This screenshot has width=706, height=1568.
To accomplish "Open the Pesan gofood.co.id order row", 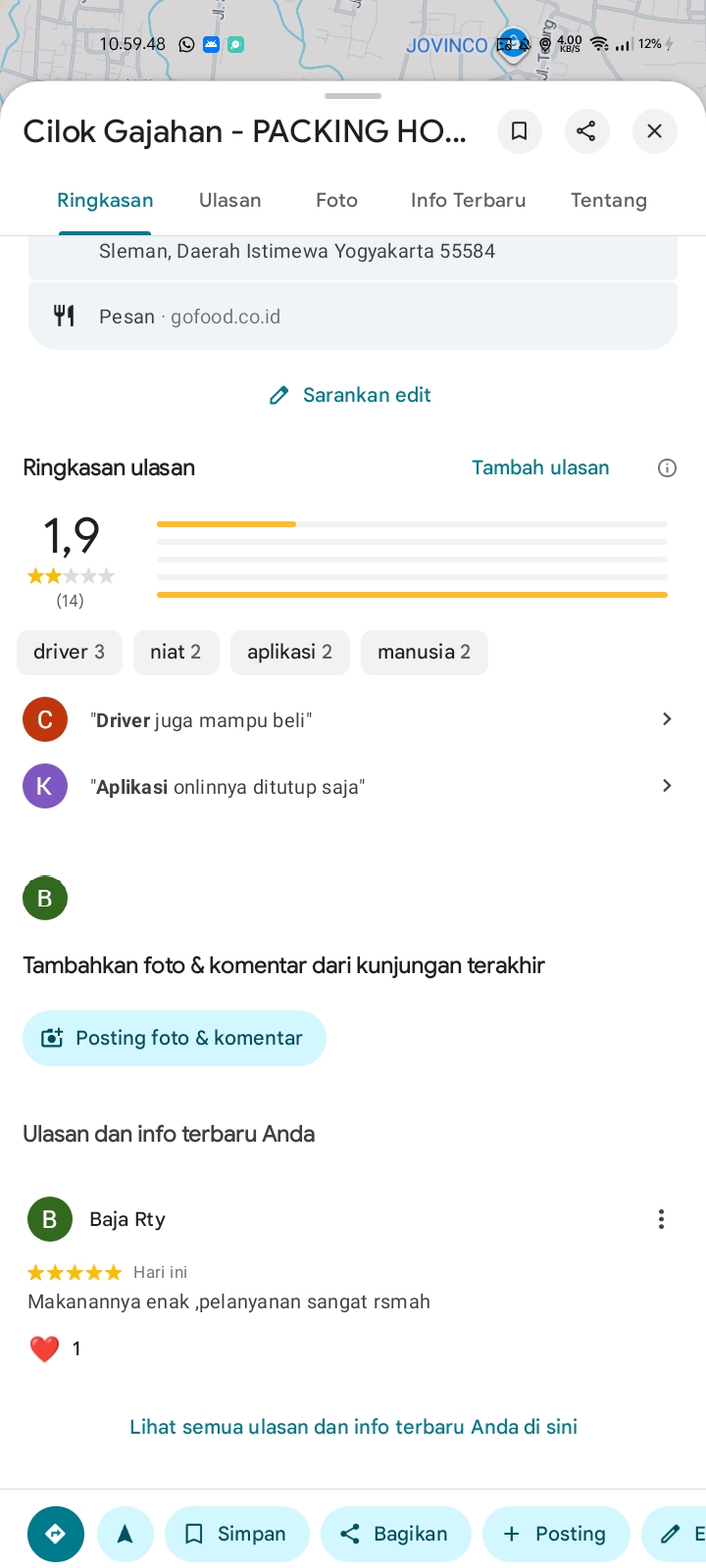I will 353,317.
